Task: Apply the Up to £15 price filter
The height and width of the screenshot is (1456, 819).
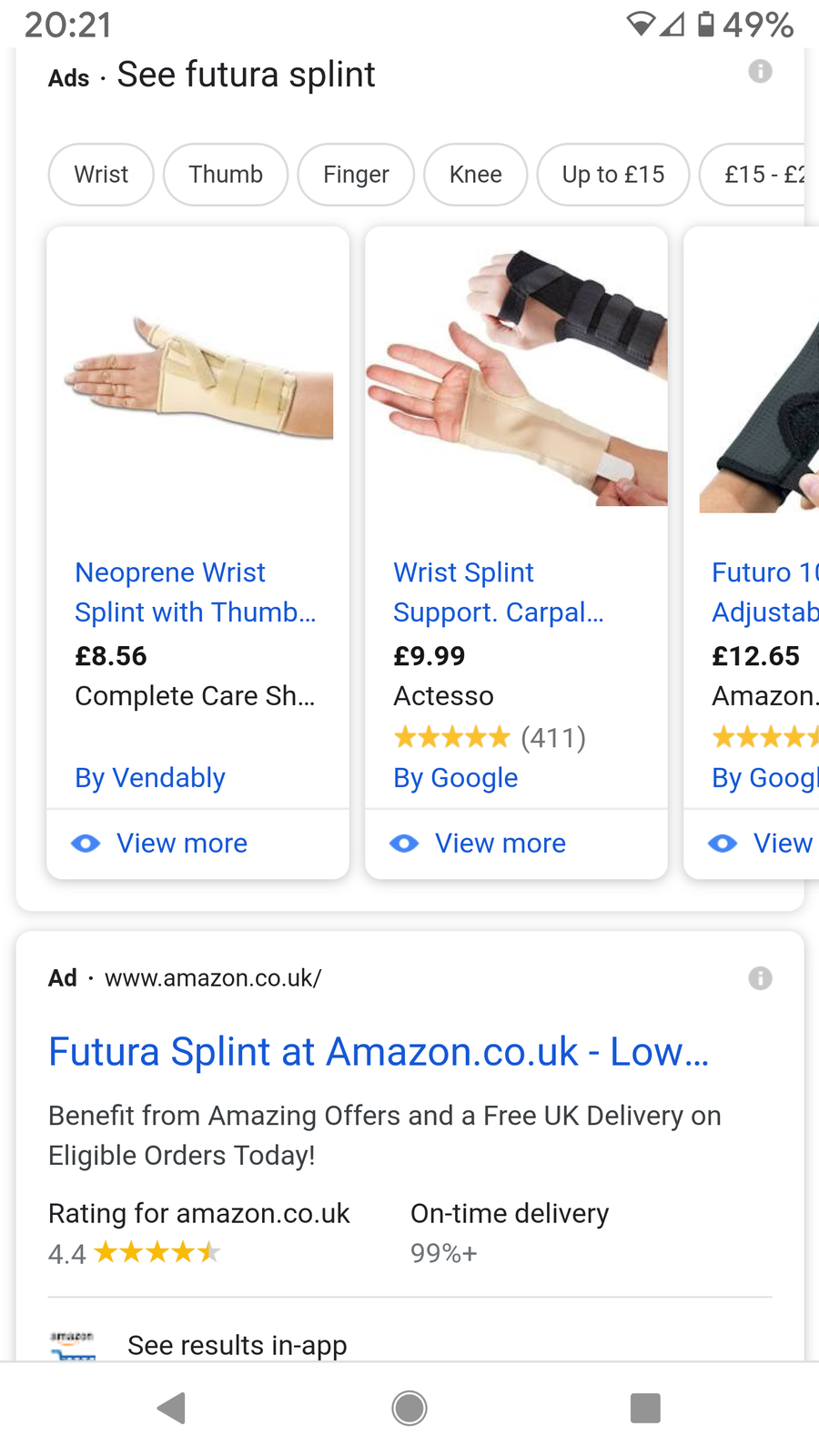Action: tap(613, 175)
